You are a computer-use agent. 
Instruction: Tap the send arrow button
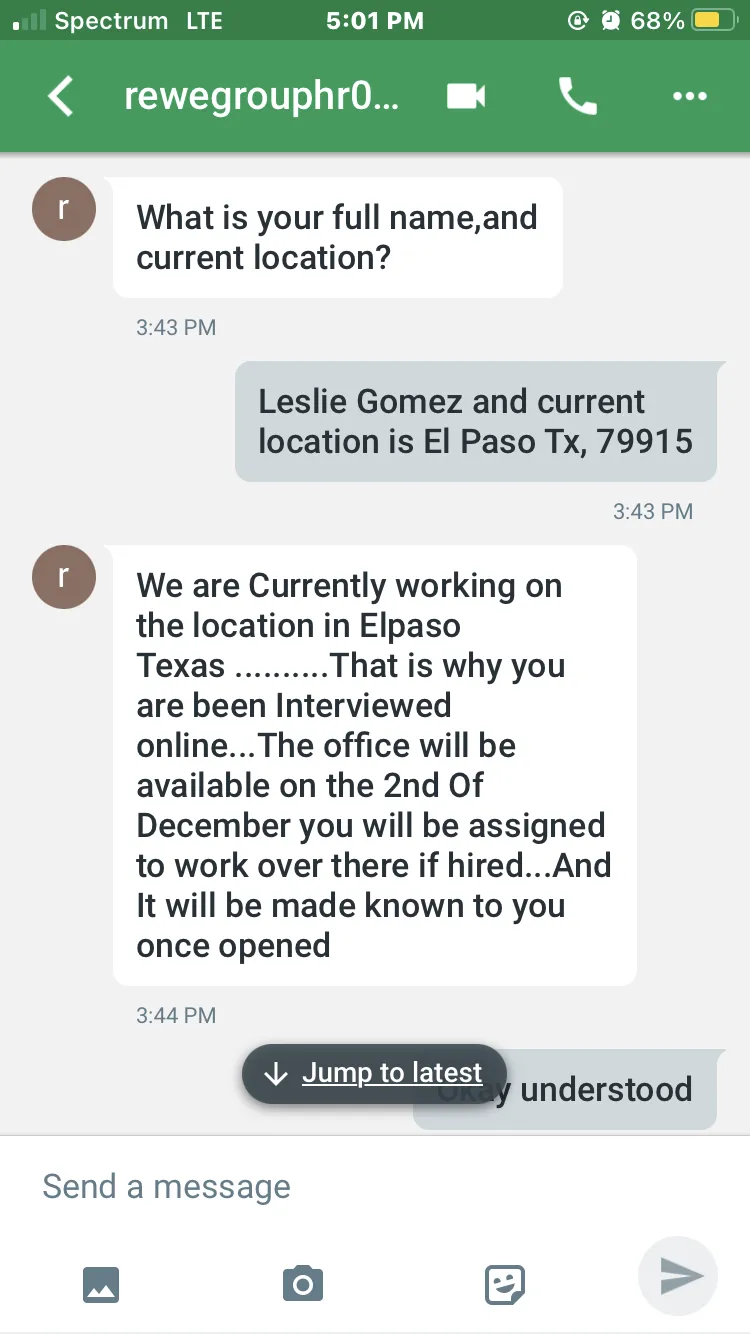679,1276
